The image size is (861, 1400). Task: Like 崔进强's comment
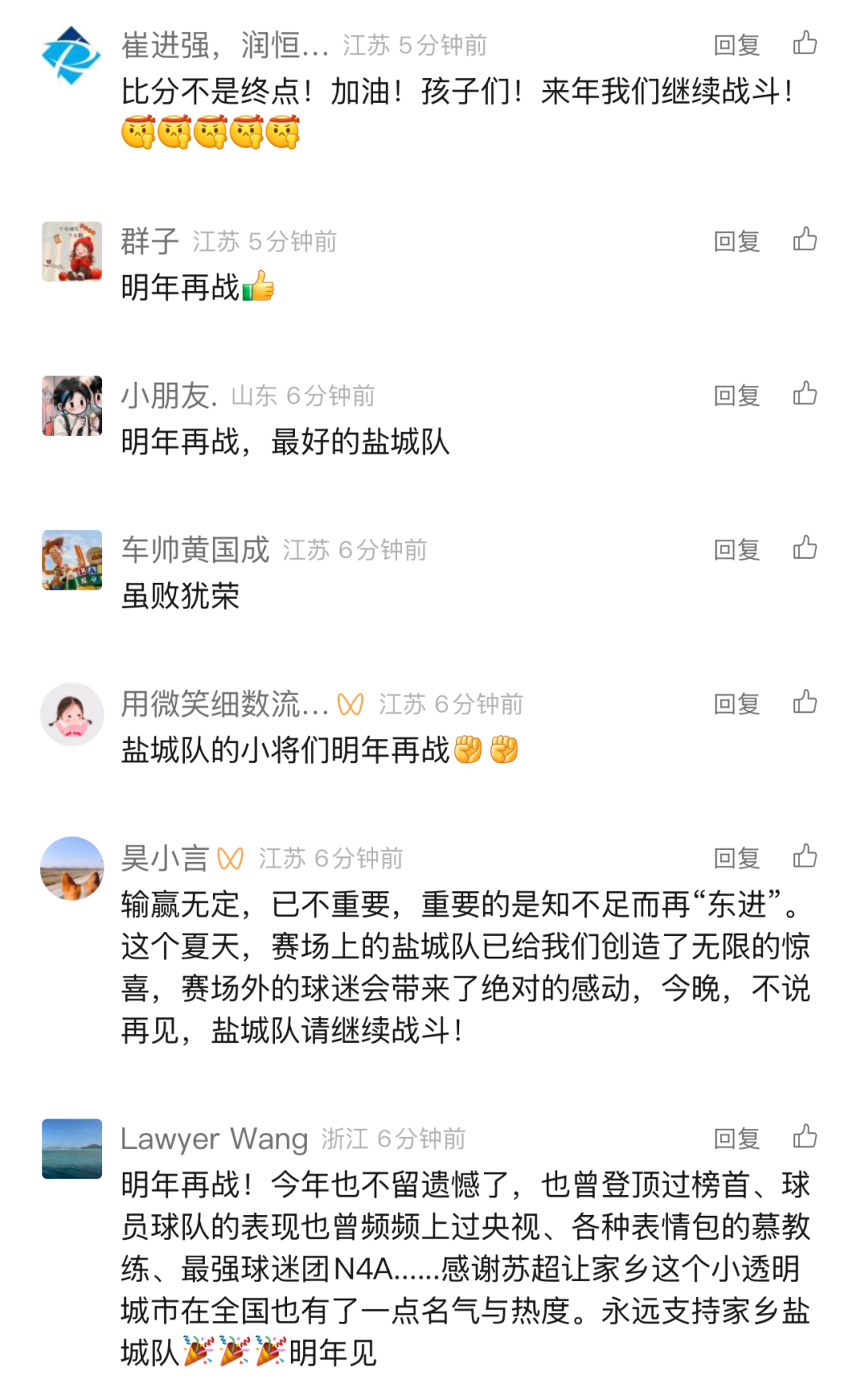pyautogui.click(x=804, y=43)
